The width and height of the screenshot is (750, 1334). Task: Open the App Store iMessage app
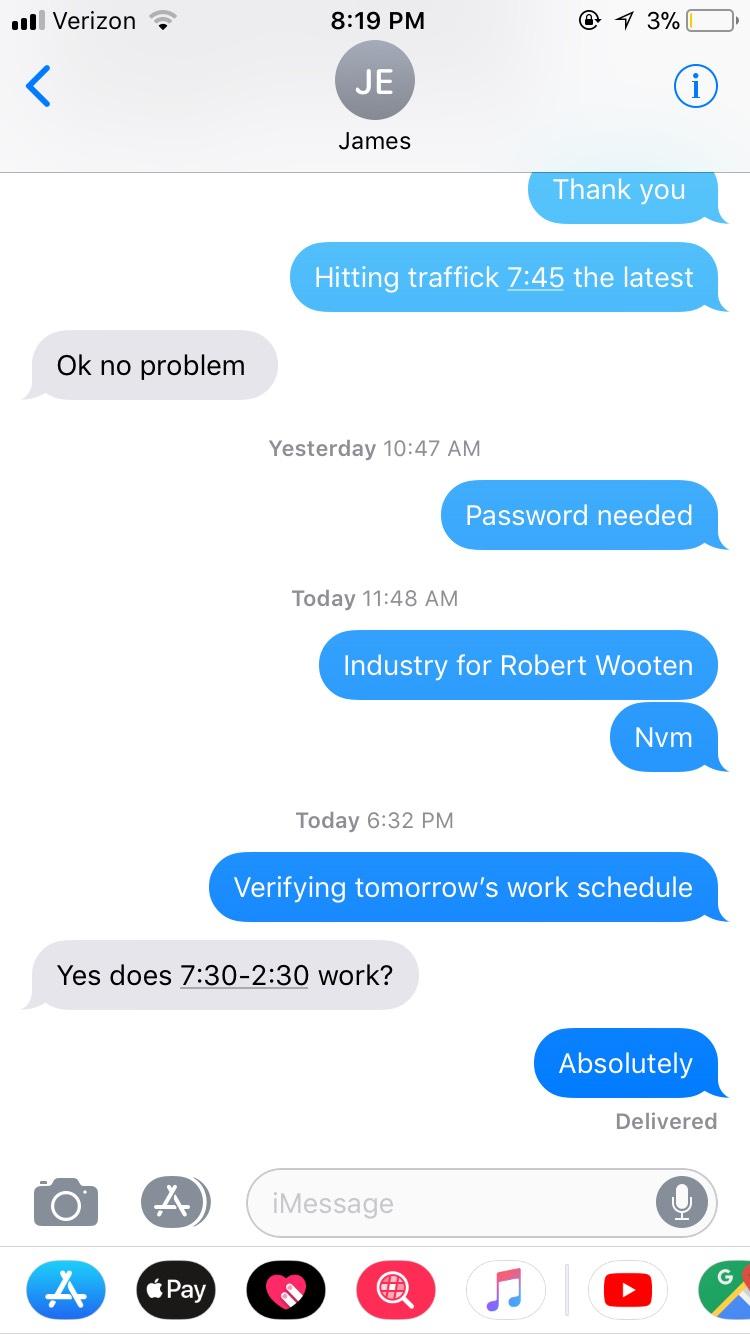tap(65, 1290)
